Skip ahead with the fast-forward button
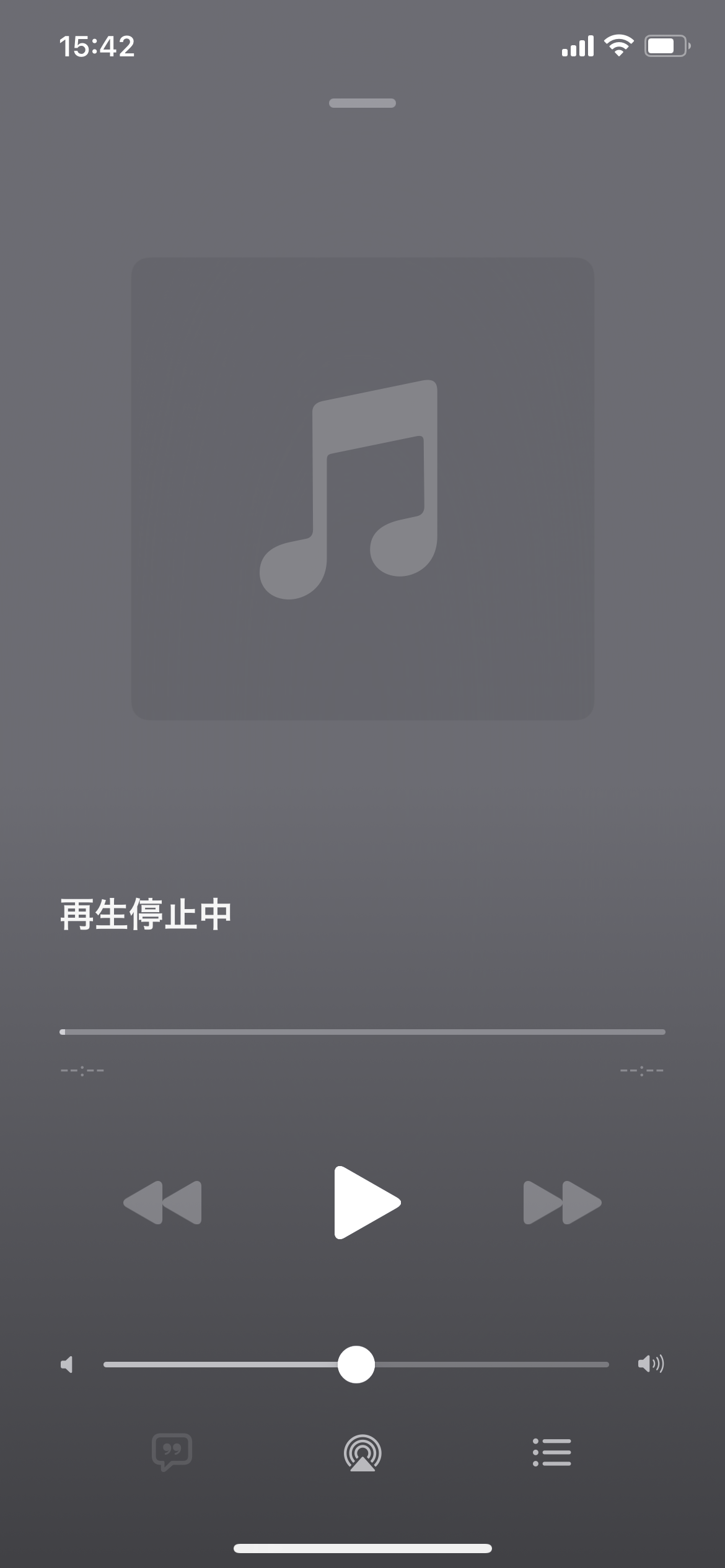Image resolution: width=725 pixels, height=1568 pixels. click(562, 1202)
